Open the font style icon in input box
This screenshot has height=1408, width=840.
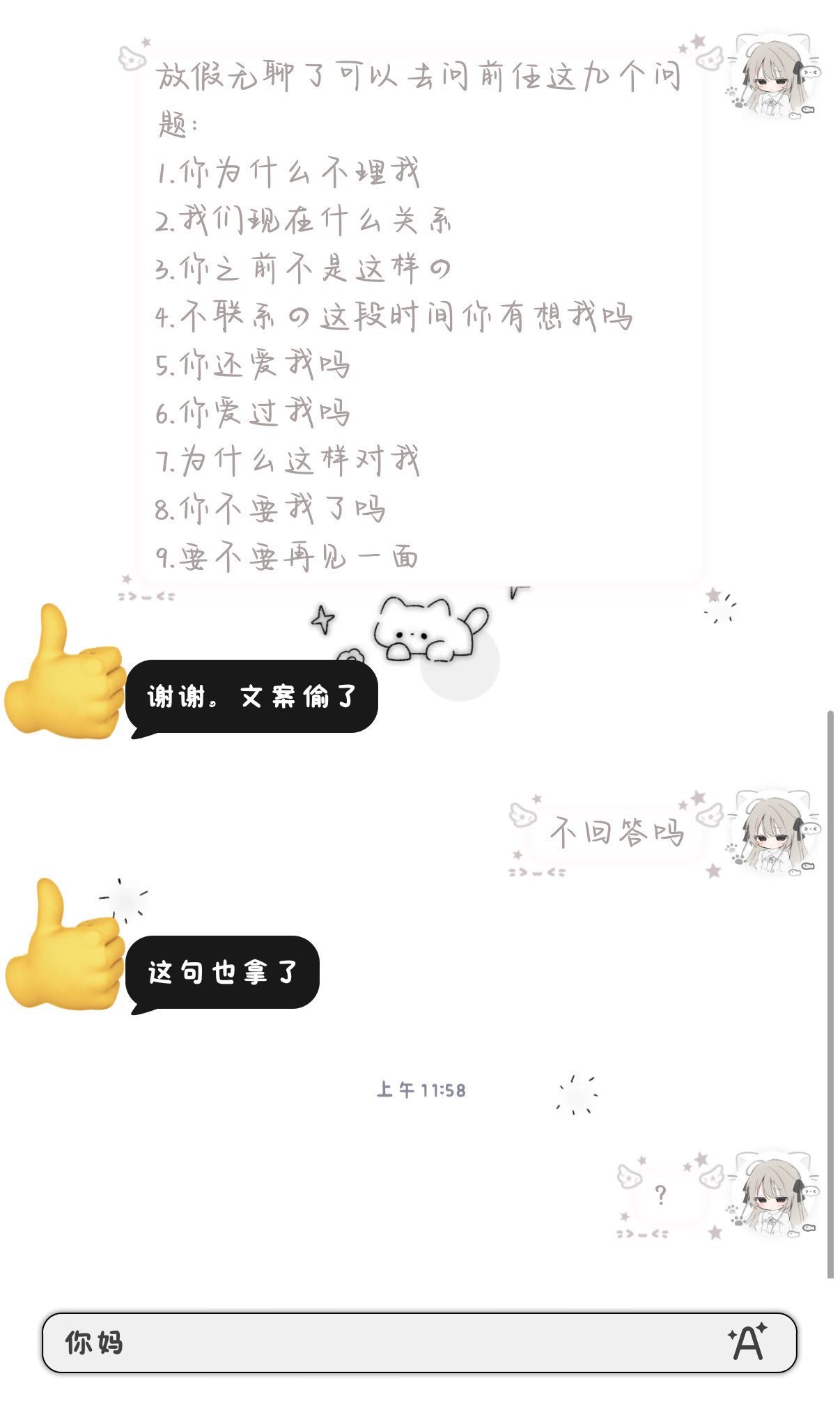click(x=747, y=1341)
